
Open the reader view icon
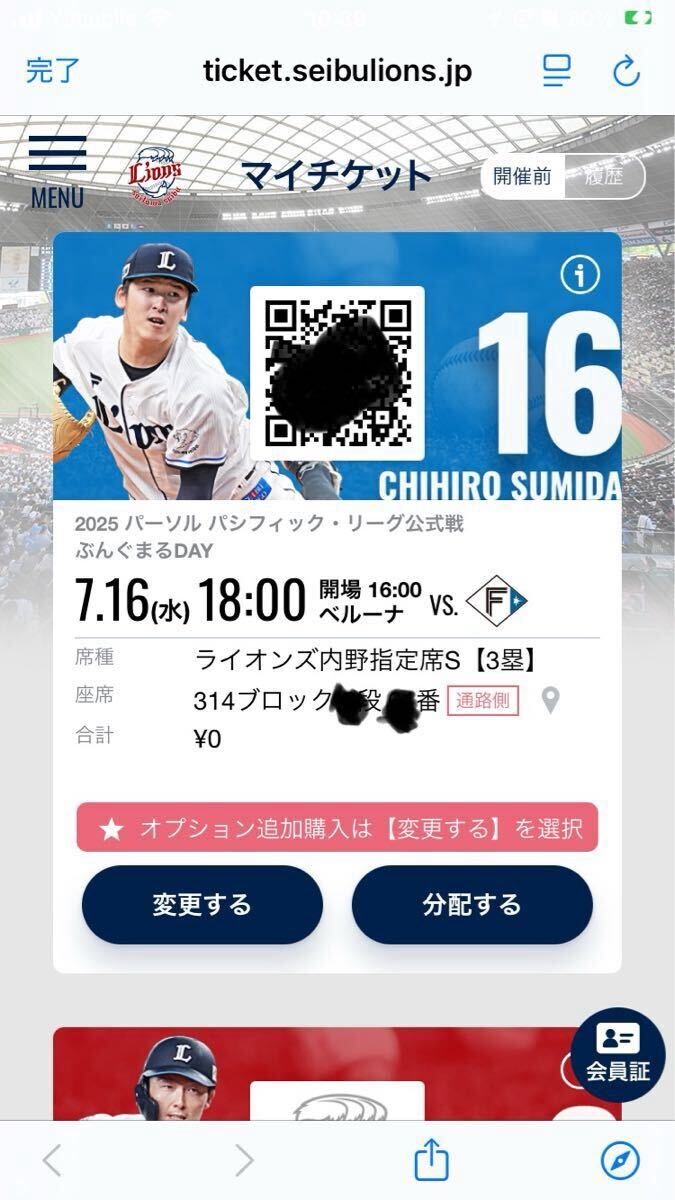[556, 71]
